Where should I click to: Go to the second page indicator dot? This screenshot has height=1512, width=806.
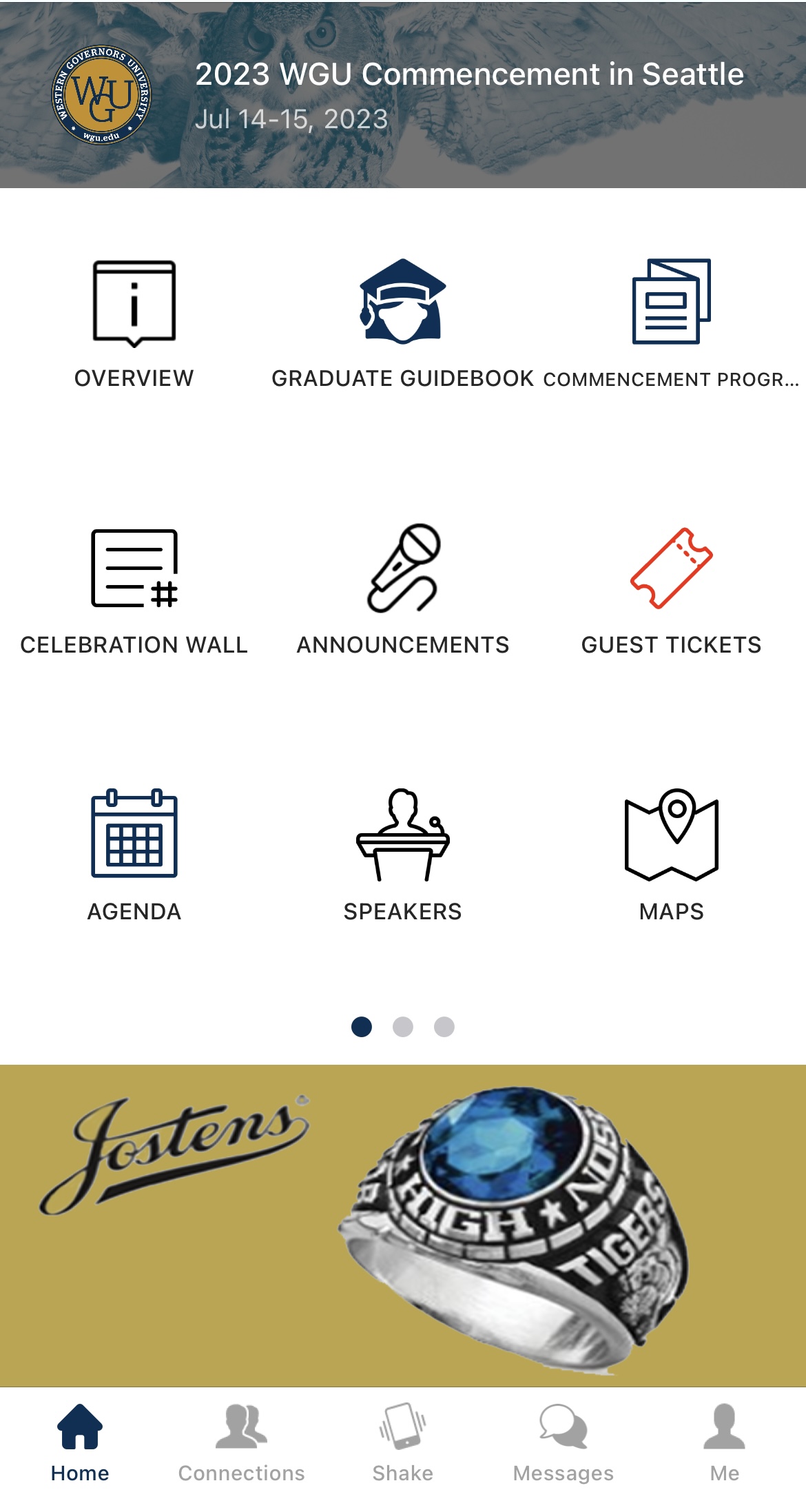click(403, 1027)
